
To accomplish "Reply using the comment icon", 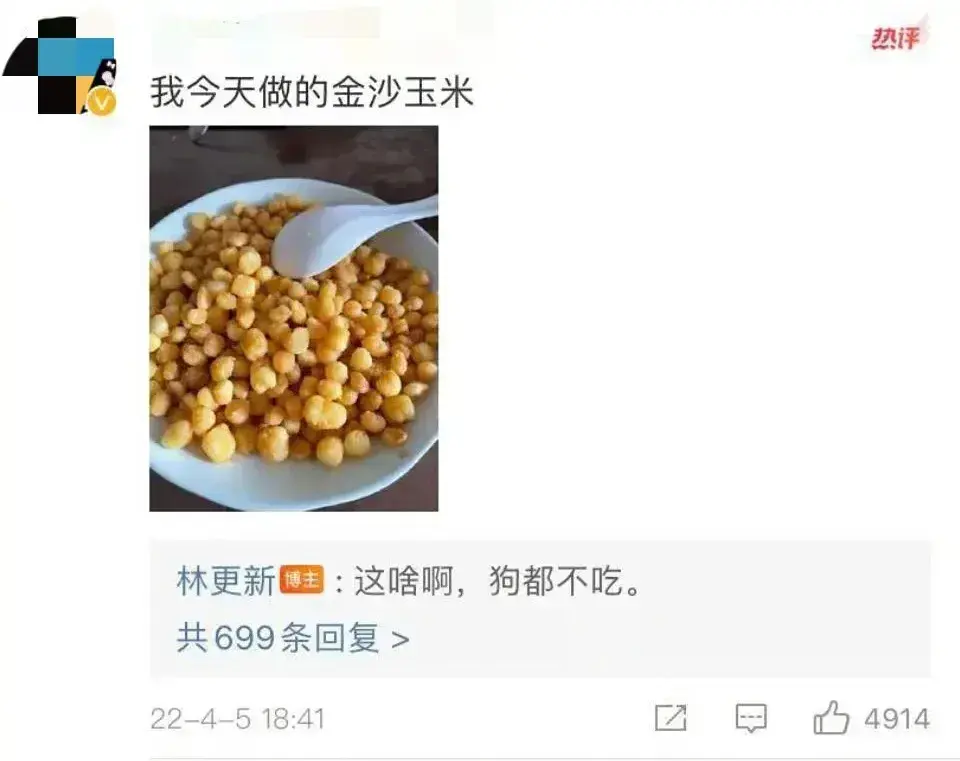I will pyautogui.click(x=750, y=718).
